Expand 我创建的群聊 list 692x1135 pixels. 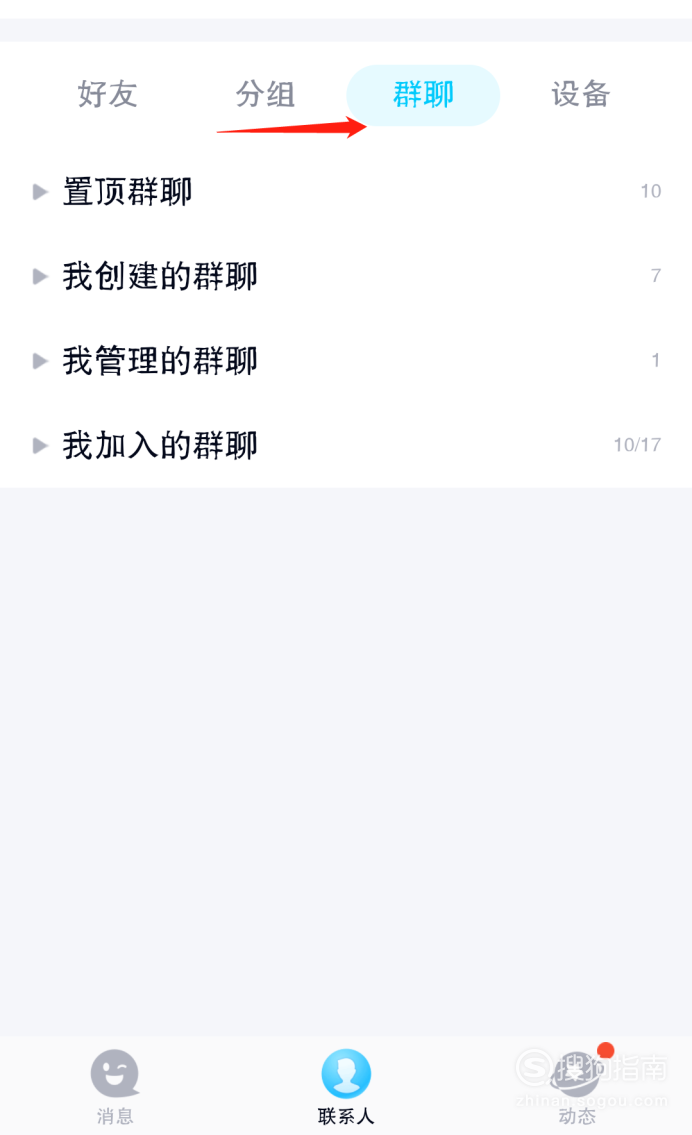(x=346, y=276)
